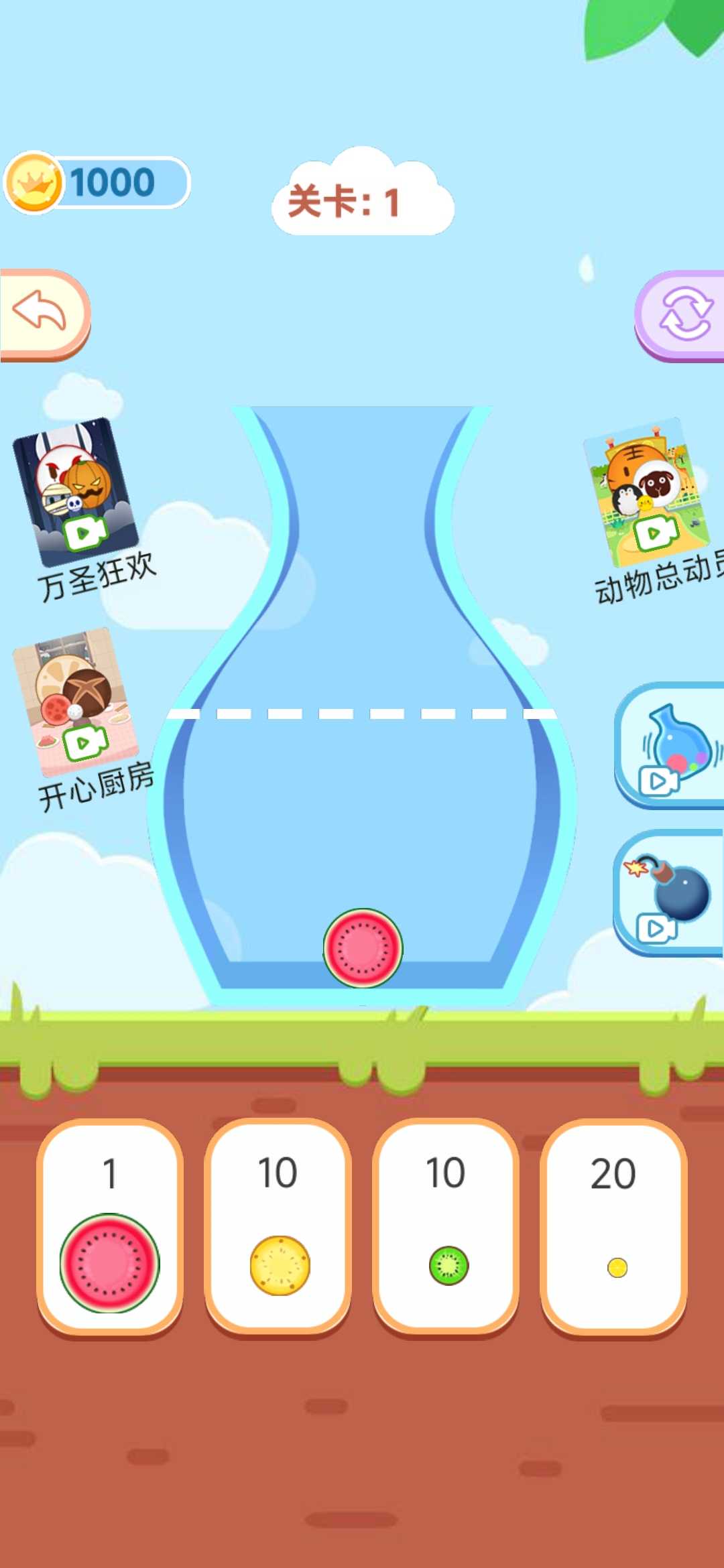Select the watermelon card labeled 1
Screen dimensions: 724x1568
(110, 1228)
